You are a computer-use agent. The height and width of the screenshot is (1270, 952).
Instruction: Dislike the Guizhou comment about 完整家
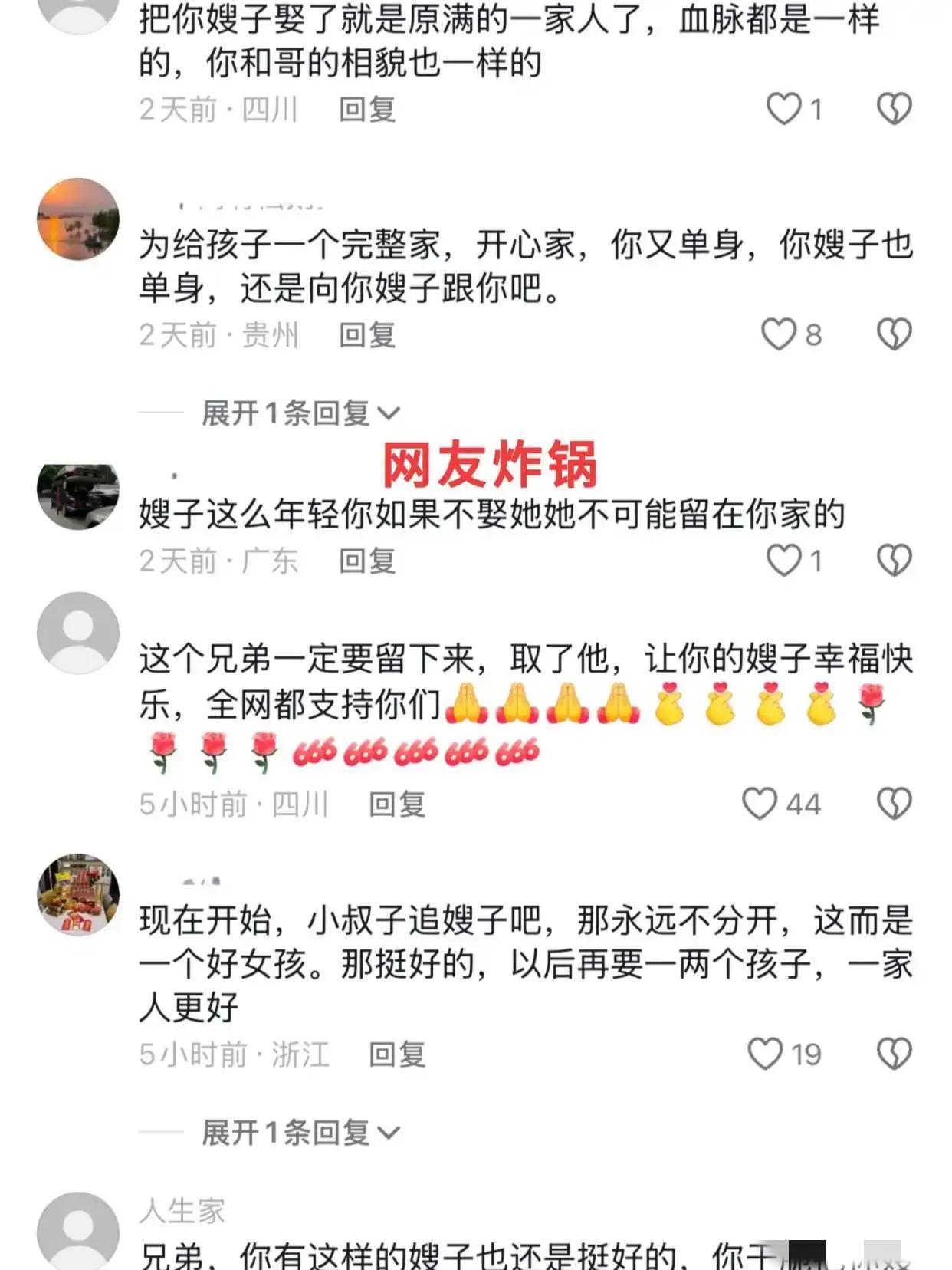[894, 334]
